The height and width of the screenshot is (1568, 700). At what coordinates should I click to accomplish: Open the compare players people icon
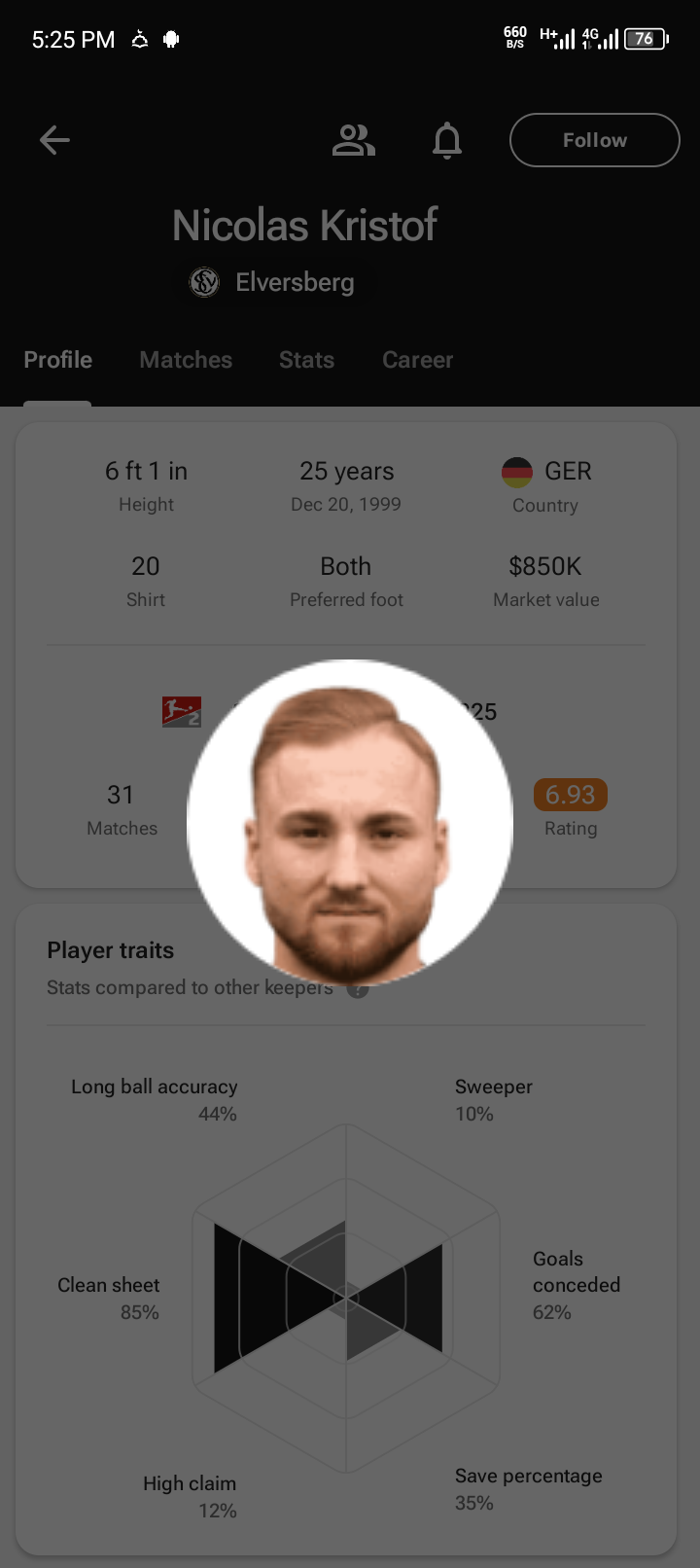353,140
